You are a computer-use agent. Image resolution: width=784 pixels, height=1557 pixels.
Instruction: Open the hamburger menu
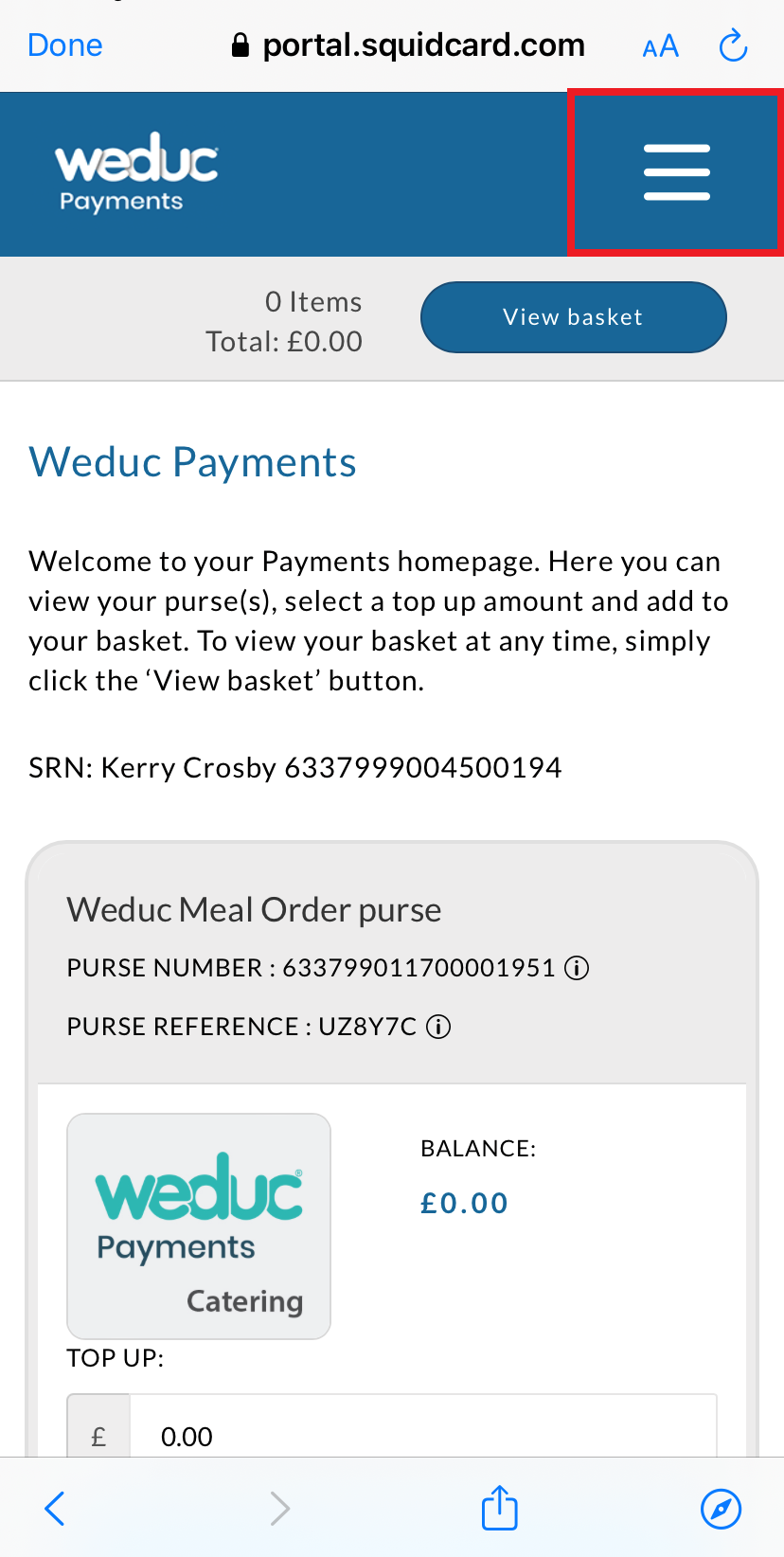[x=676, y=172]
